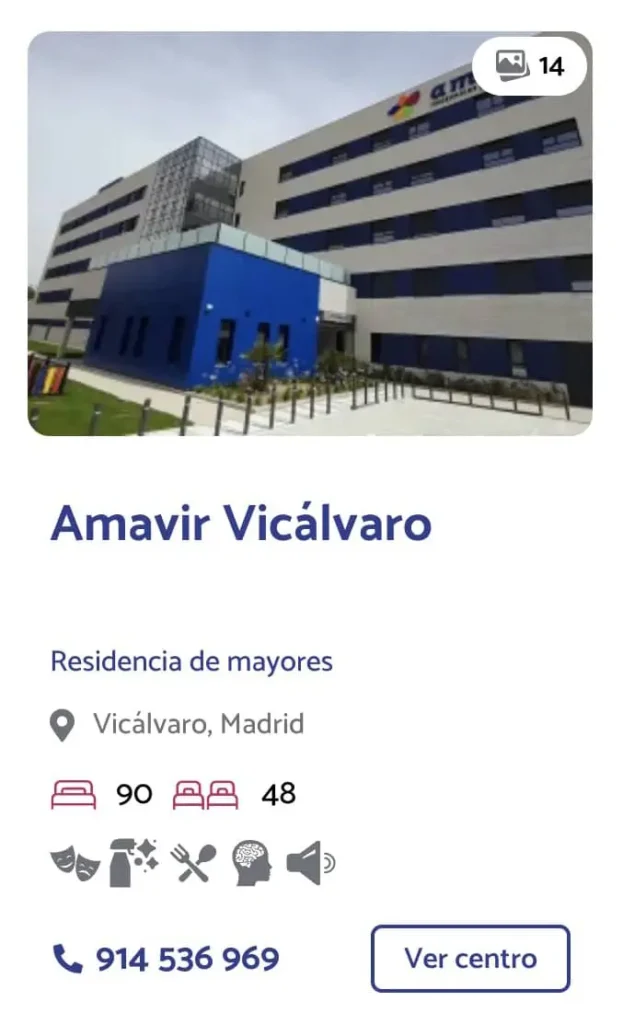This screenshot has width=623, height=1024.
Task: Call the number 914 536 969
Action: 166,960
